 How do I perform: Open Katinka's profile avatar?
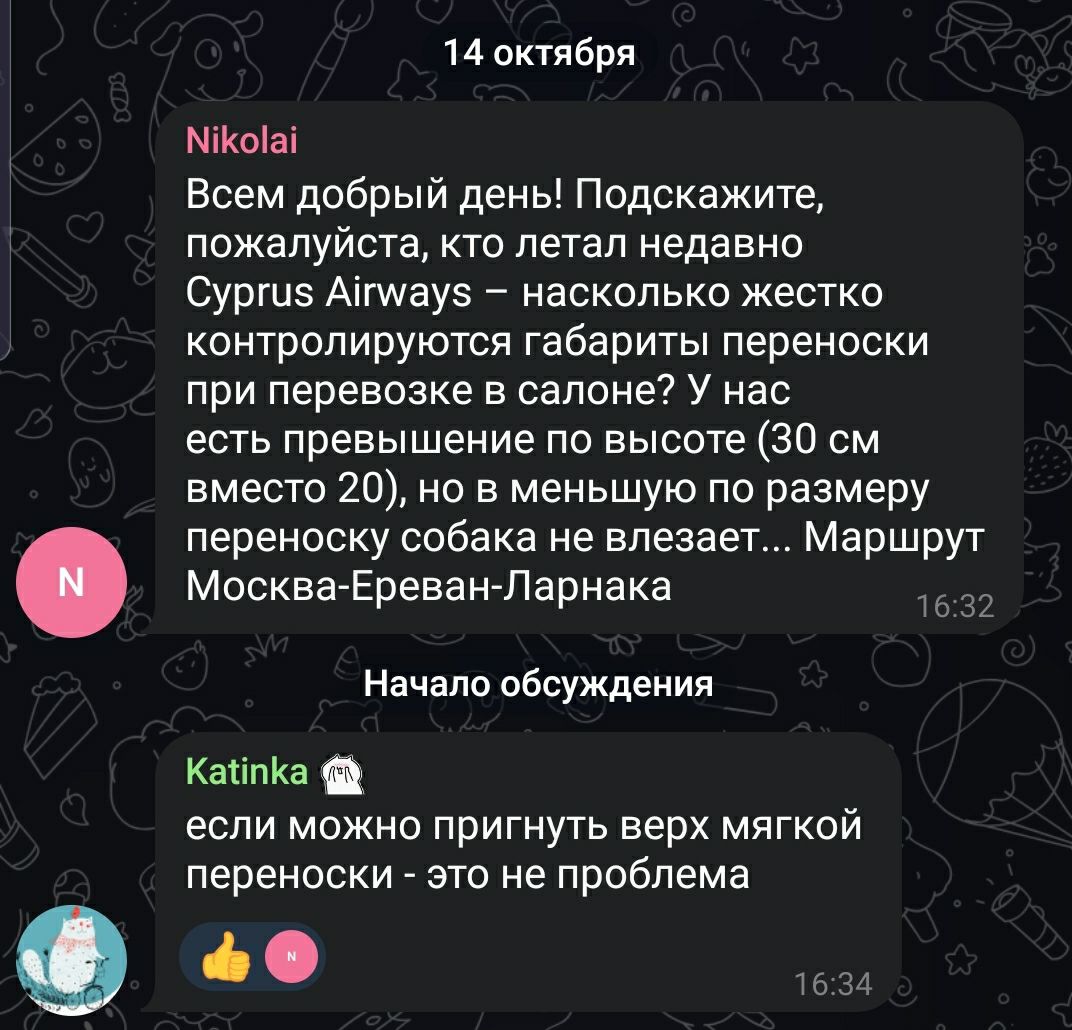[72, 958]
